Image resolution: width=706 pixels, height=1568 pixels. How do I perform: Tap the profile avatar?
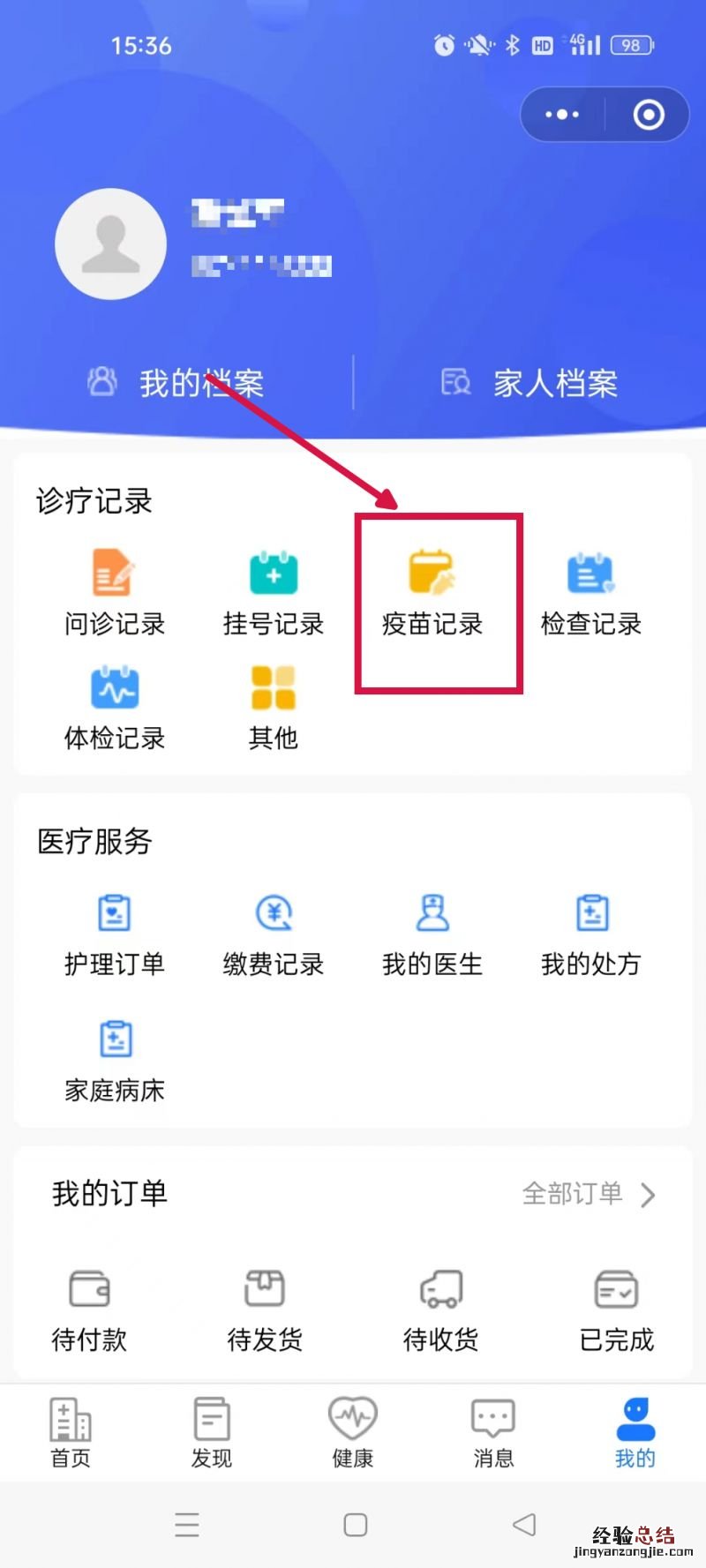(110, 244)
